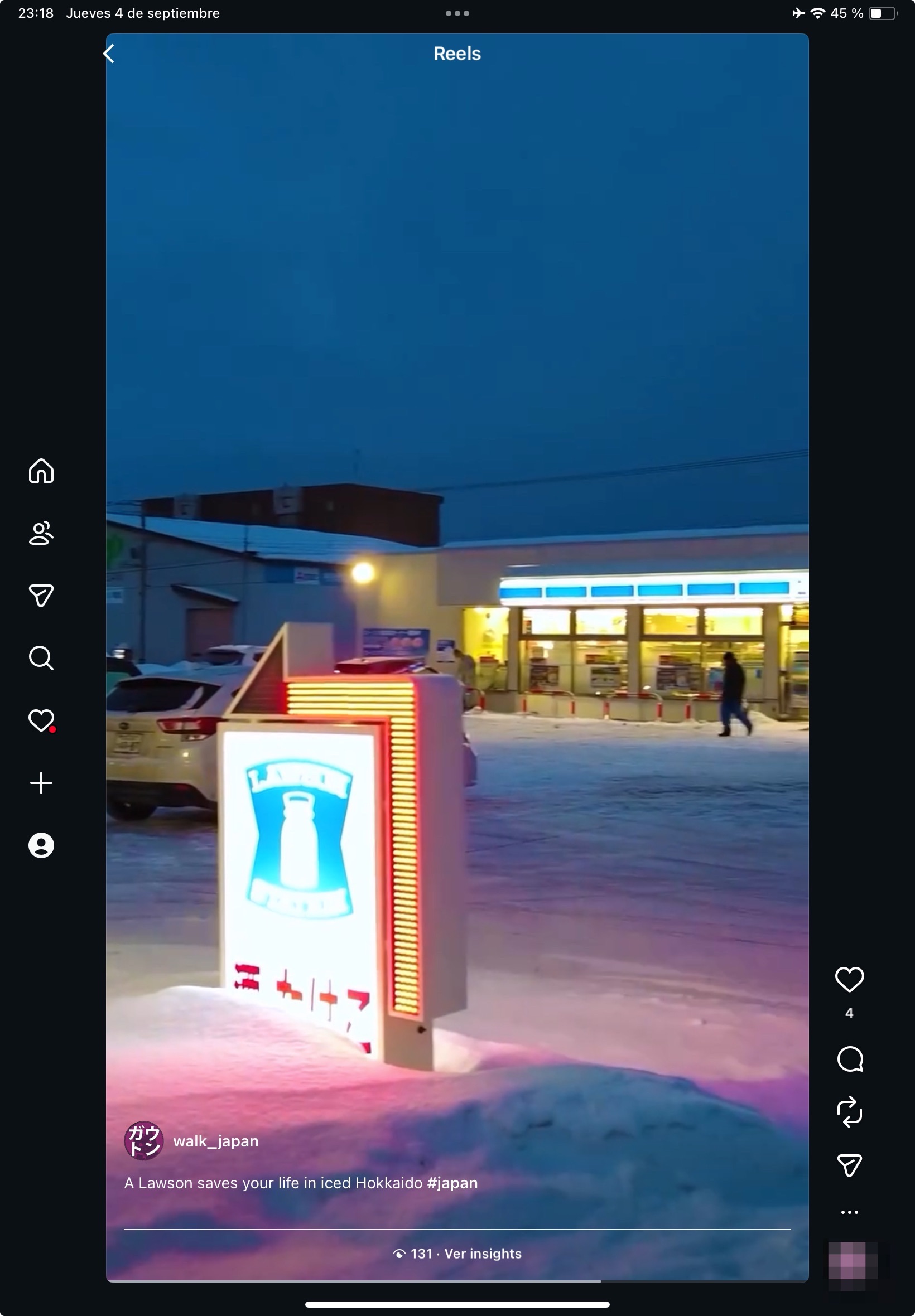
Task: Create a new post with plus icon
Action: pos(41,783)
